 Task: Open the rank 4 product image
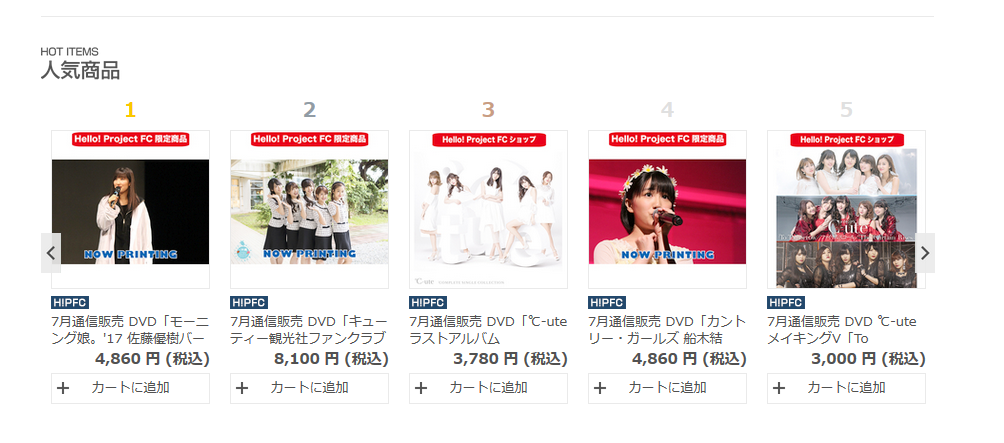pyautogui.click(x=667, y=211)
